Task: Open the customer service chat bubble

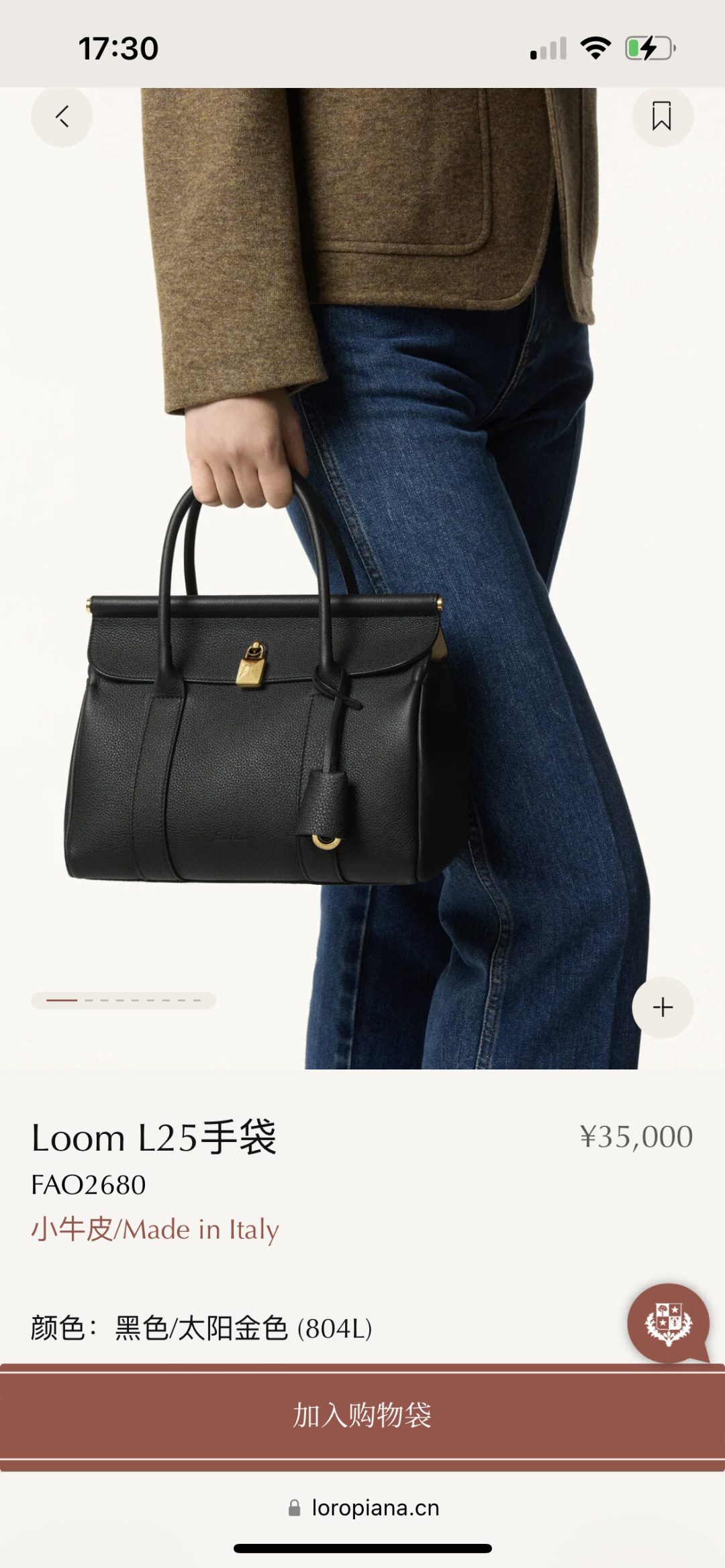Action: coord(668,1324)
